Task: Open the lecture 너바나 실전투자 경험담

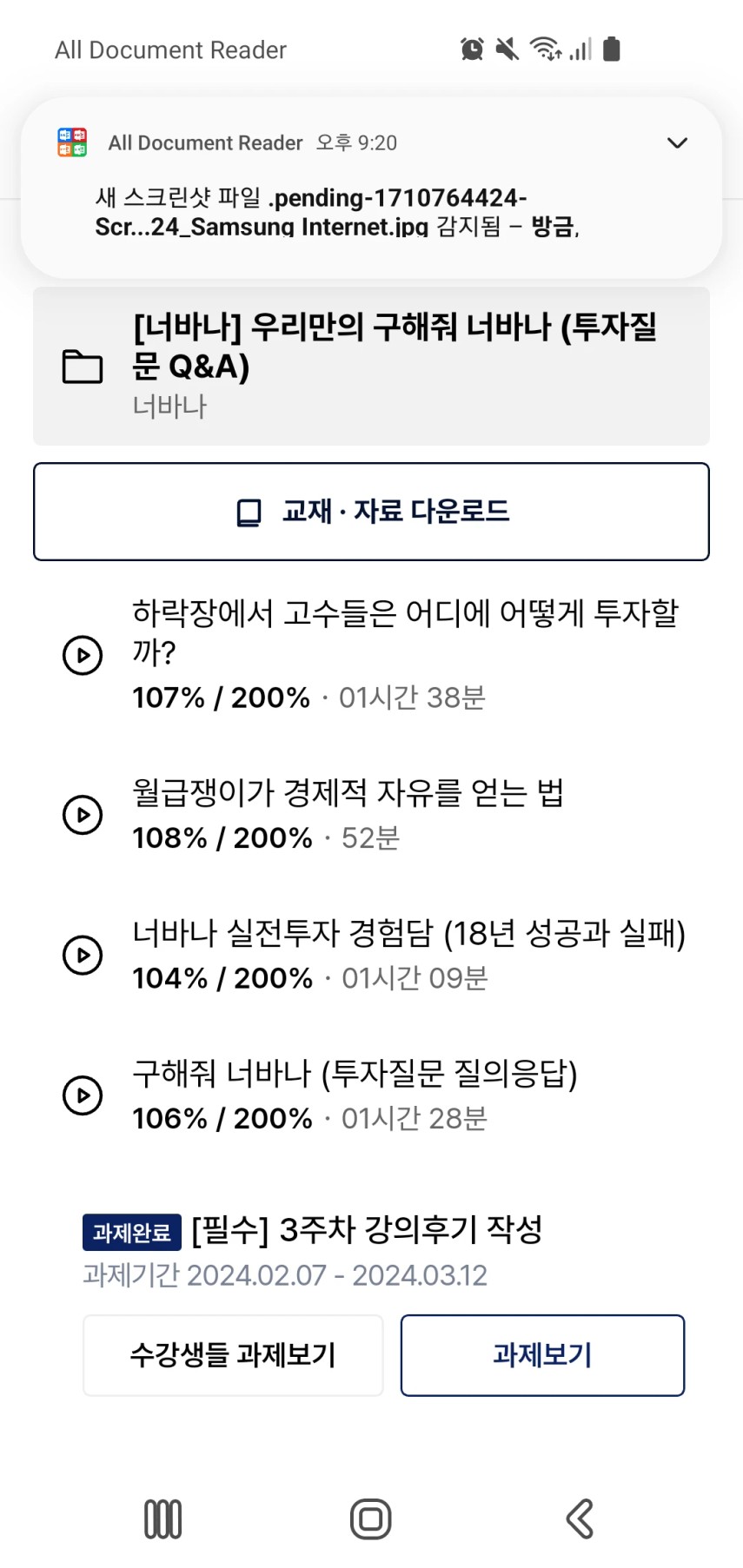Action: [371, 954]
